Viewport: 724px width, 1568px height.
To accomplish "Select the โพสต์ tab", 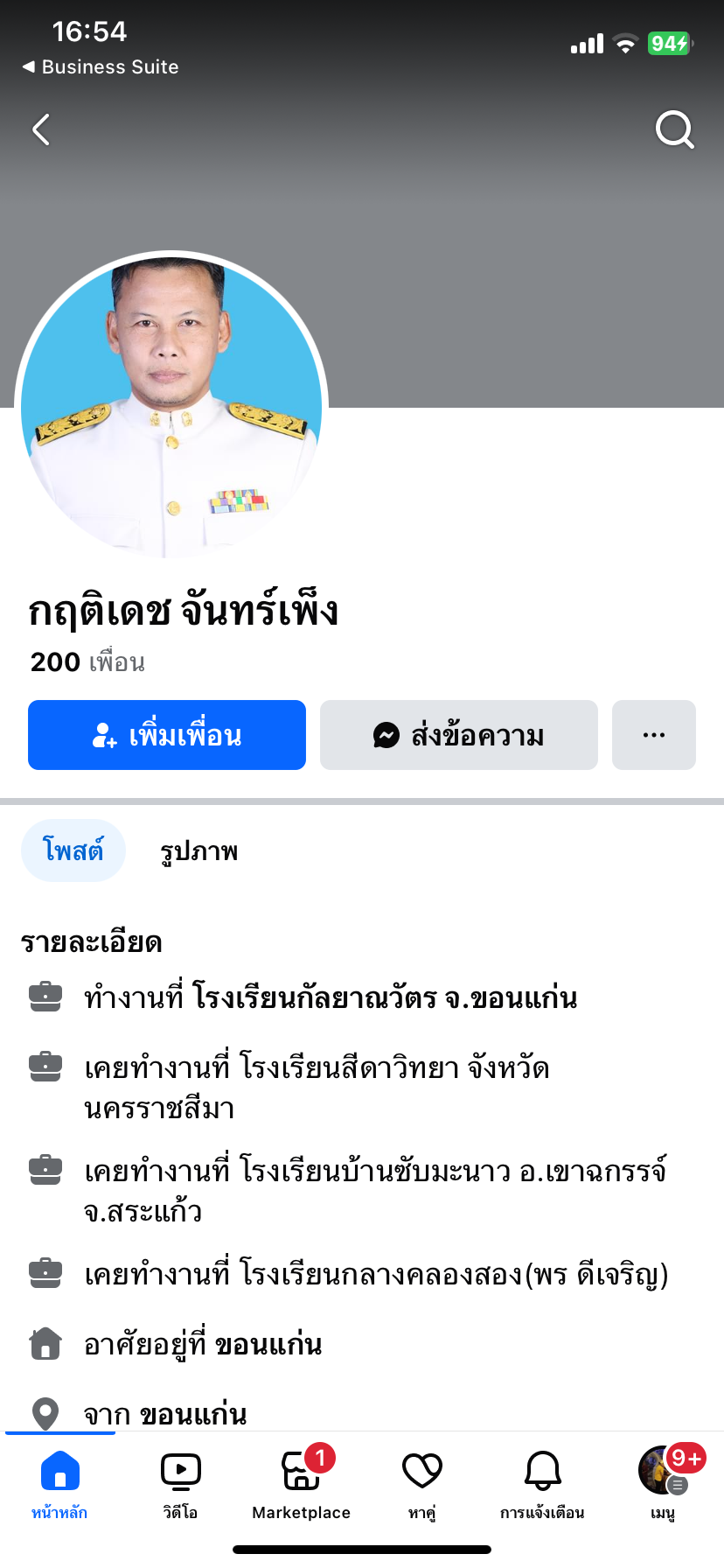I will [x=73, y=850].
